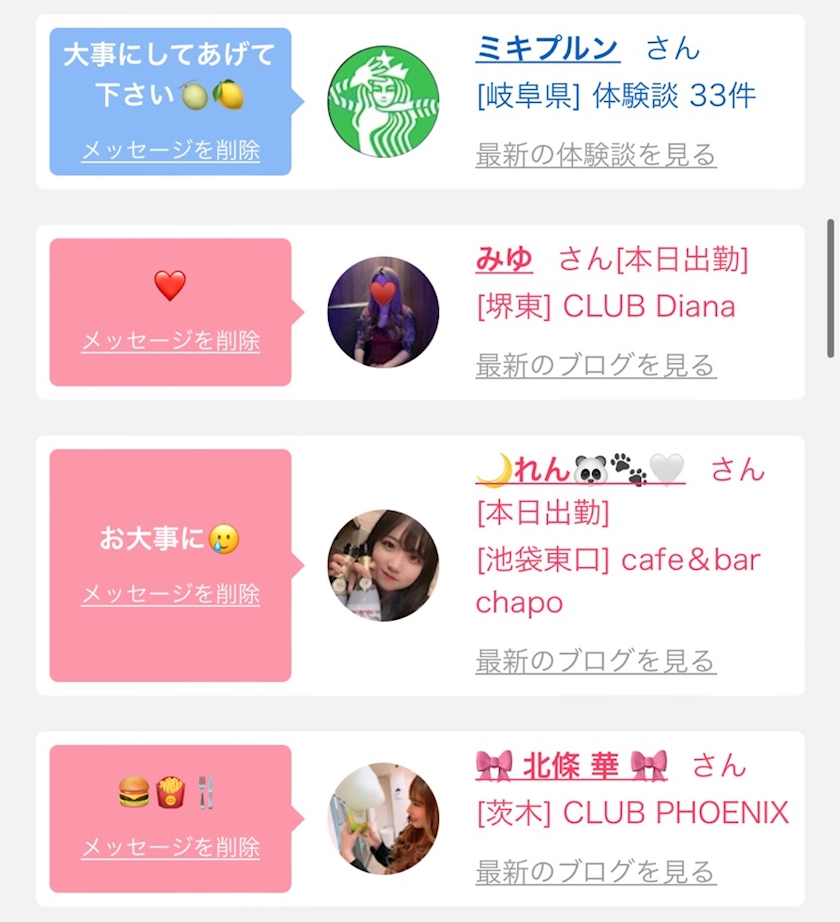Tap 北條 華's profile photo
Image resolution: width=840 pixels, height=922 pixels.
point(383,818)
